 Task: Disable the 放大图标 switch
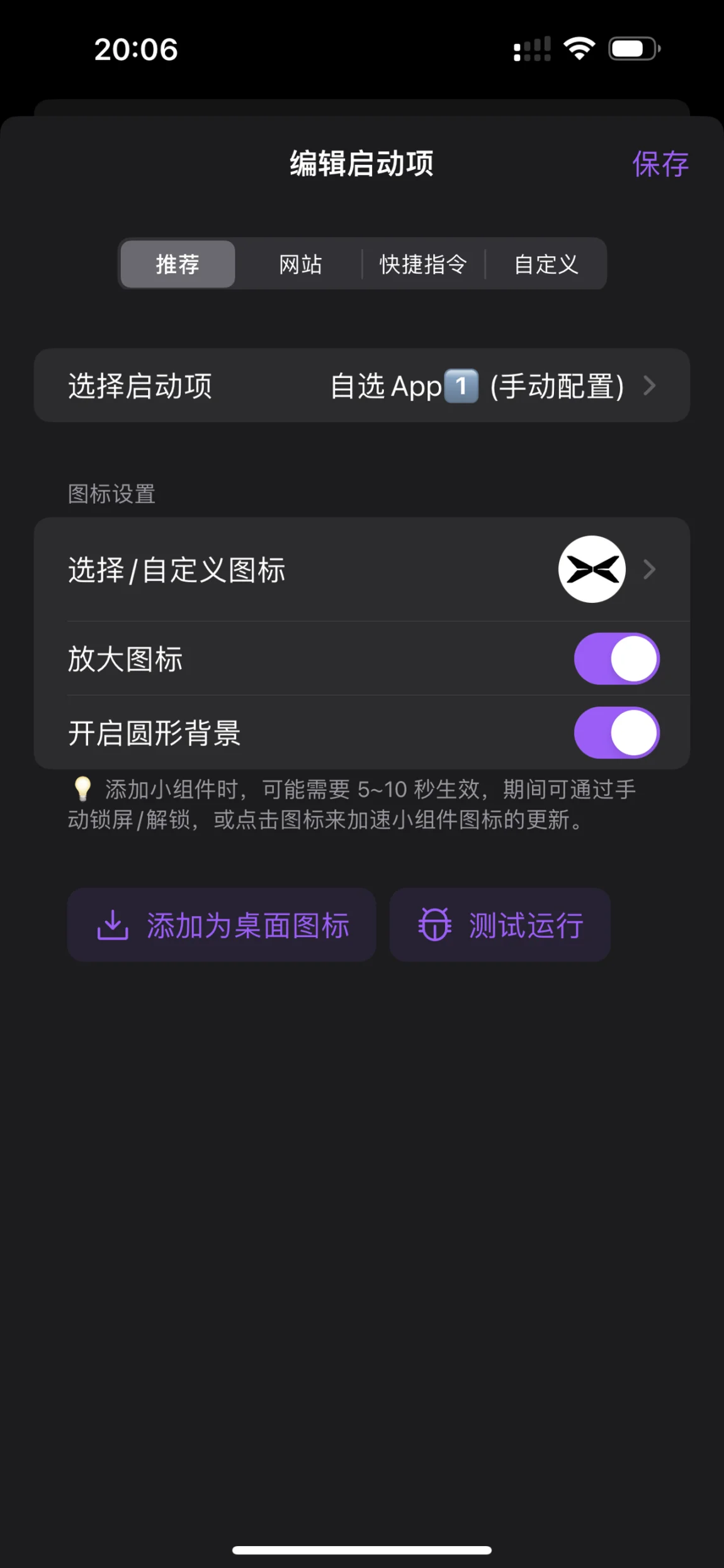(616, 658)
